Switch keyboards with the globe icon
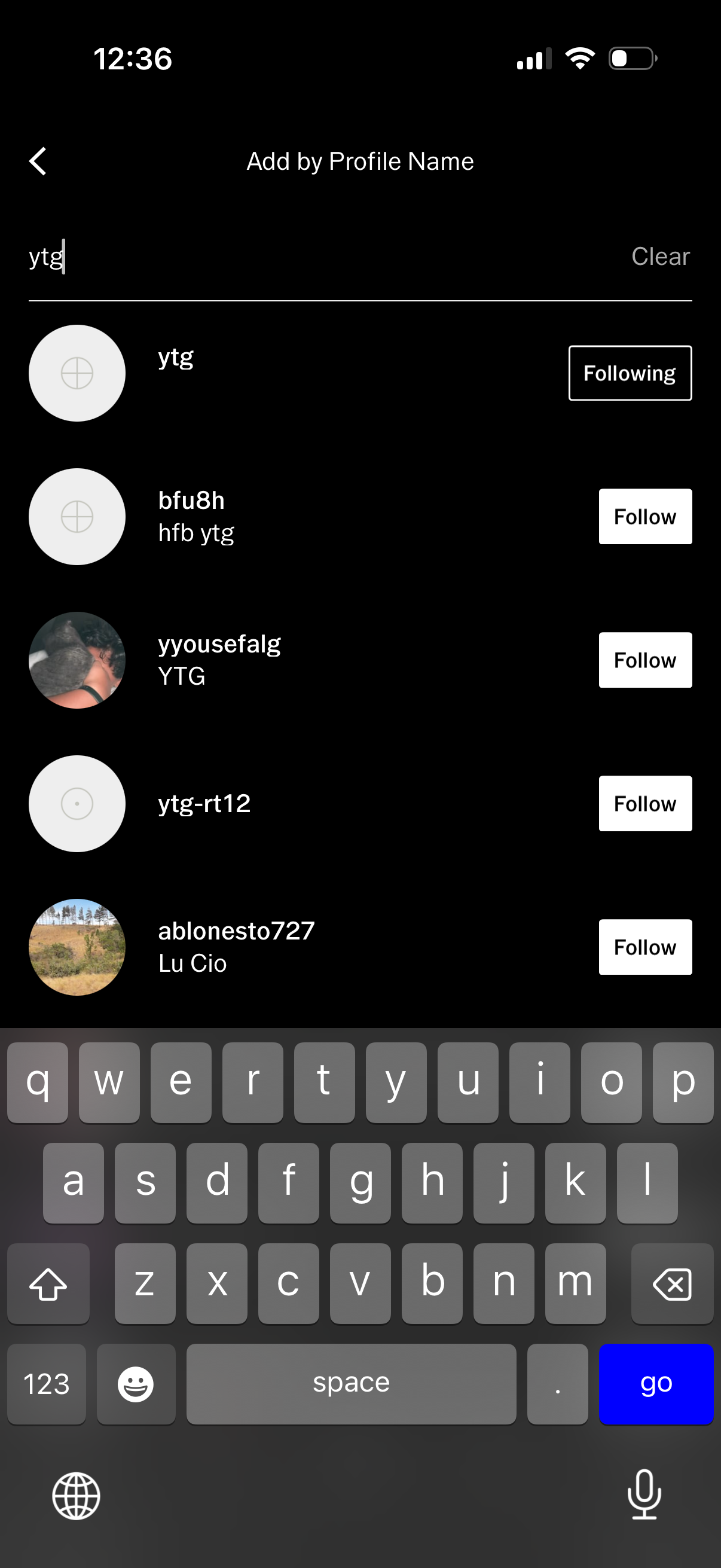This screenshot has height=1568, width=721. 75,1497
